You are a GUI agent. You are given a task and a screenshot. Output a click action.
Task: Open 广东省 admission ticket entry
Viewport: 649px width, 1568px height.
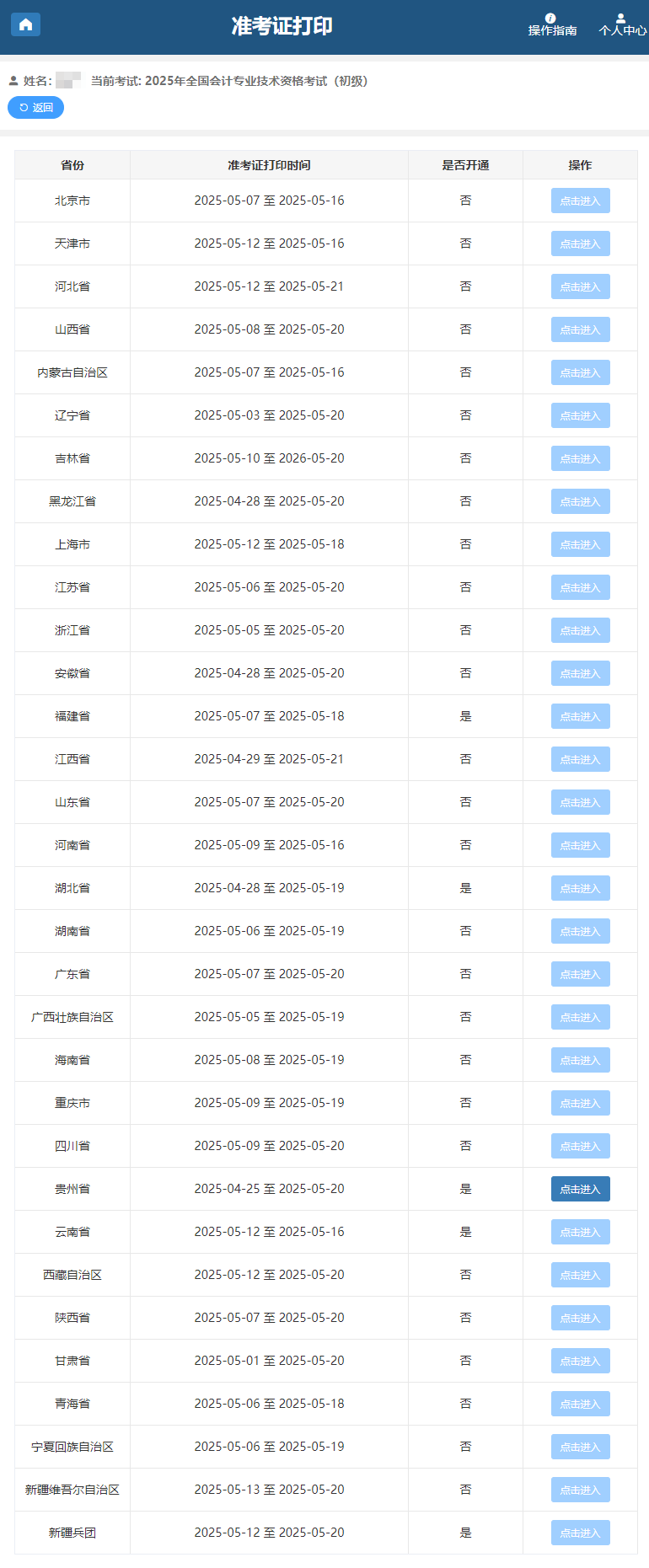click(x=581, y=974)
